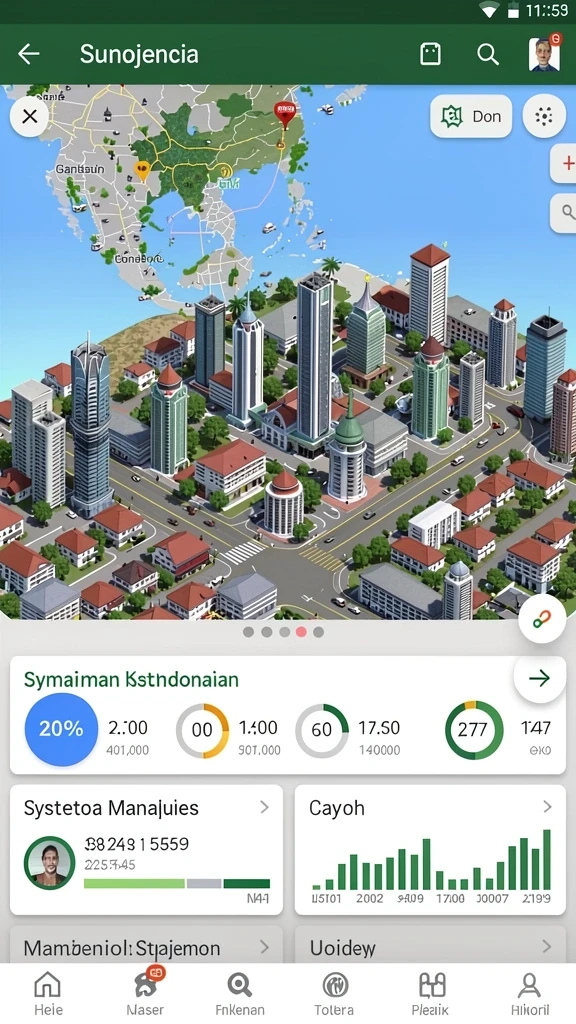The width and height of the screenshot is (576, 1024).
Task: Open the Cayoh chart card
Action: pyautogui.click(x=430, y=850)
